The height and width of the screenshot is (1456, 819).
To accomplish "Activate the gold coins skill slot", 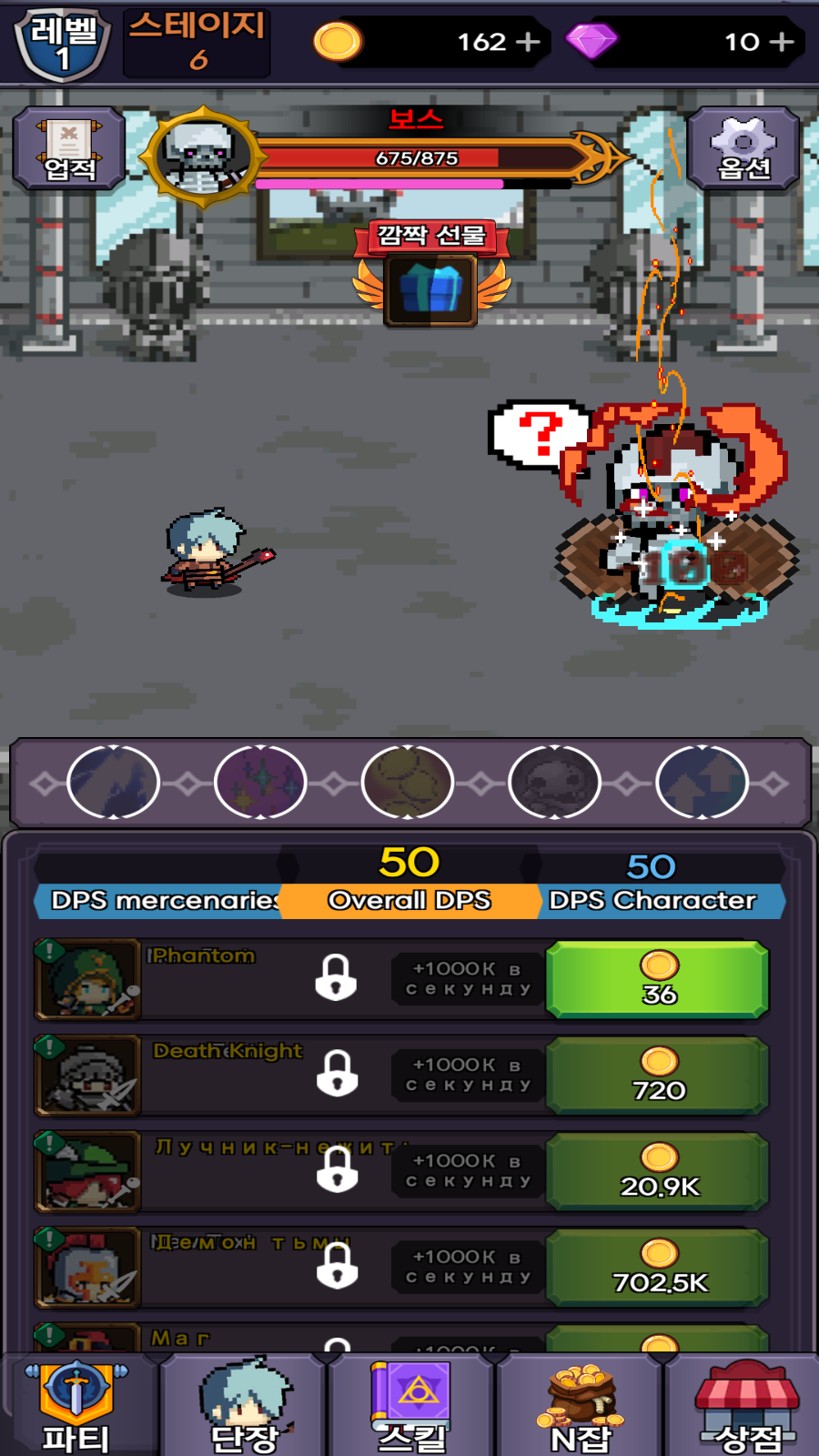I will point(408,783).
